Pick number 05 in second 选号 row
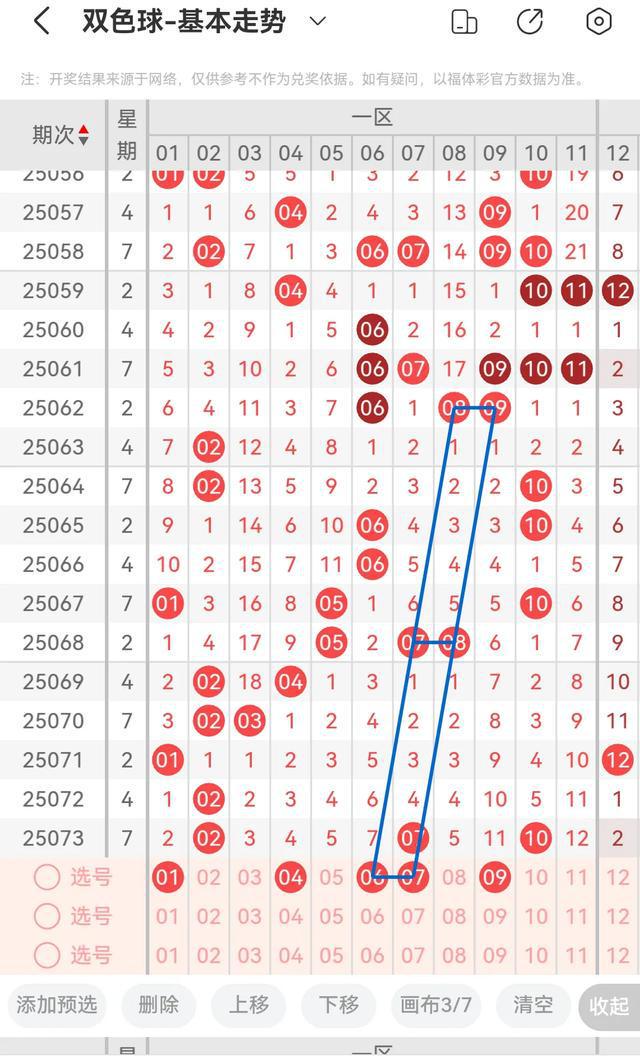This screenshot has width=640, height=1056. coord(331,916)
